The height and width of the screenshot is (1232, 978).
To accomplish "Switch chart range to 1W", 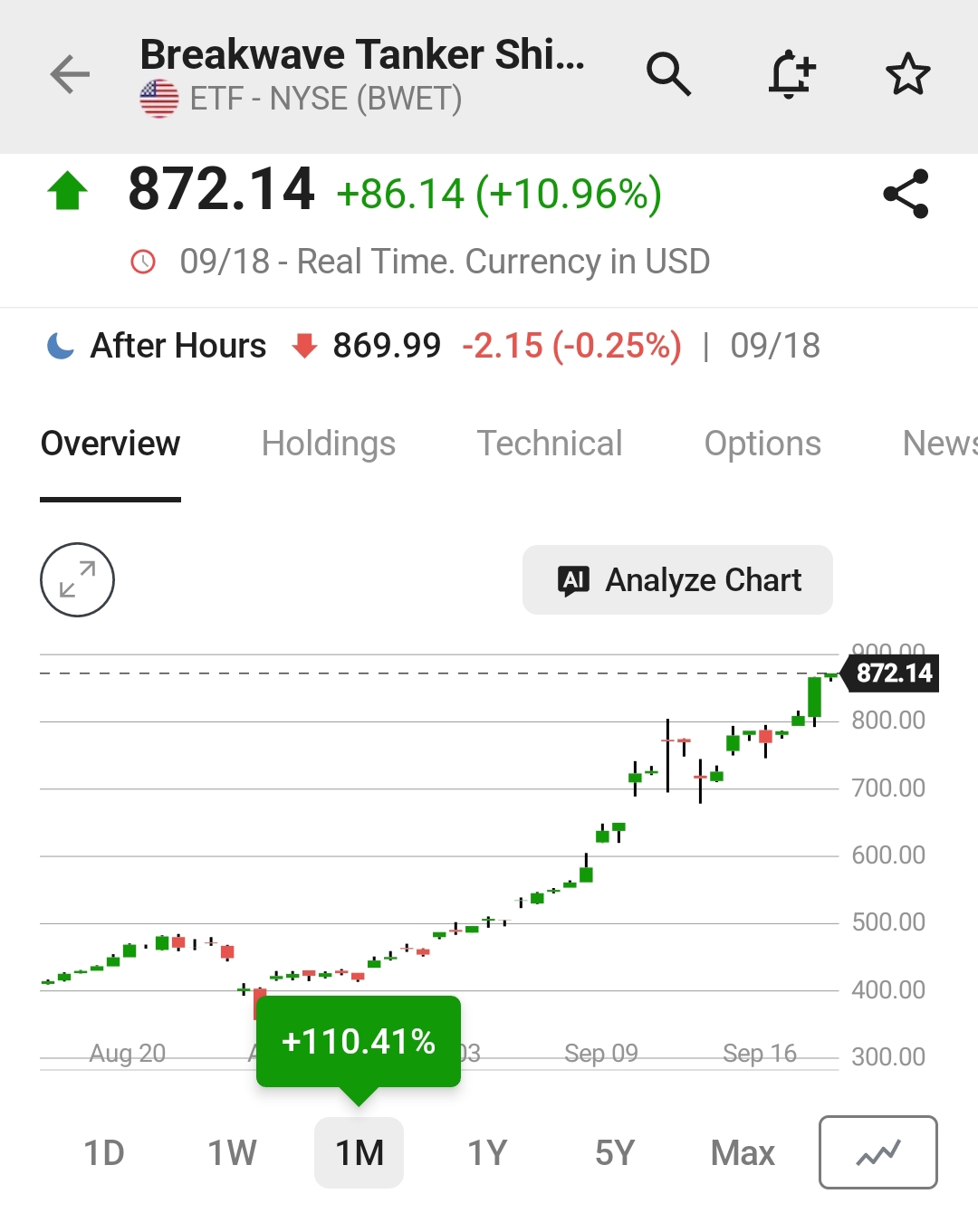I will 232,1152.
